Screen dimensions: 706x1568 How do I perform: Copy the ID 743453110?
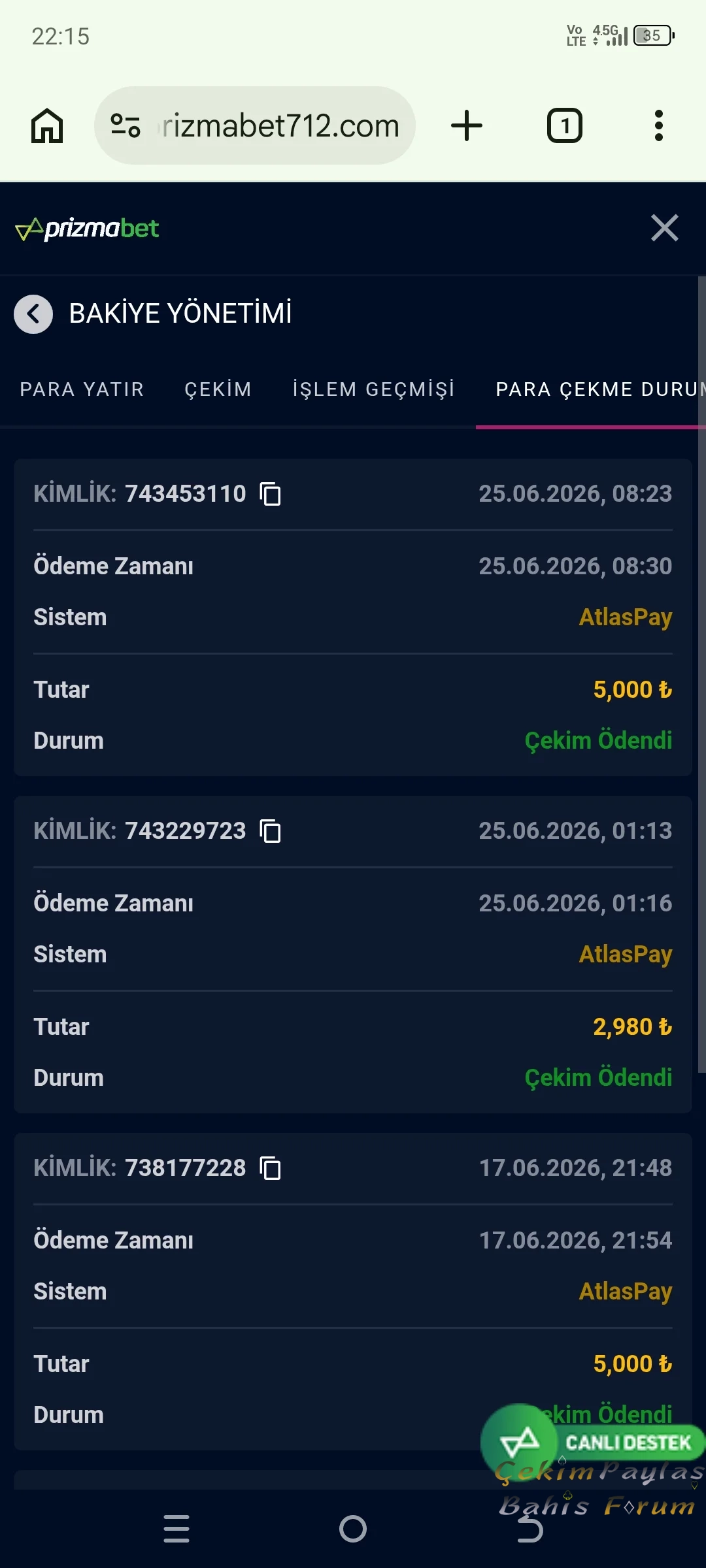point(271,494)
